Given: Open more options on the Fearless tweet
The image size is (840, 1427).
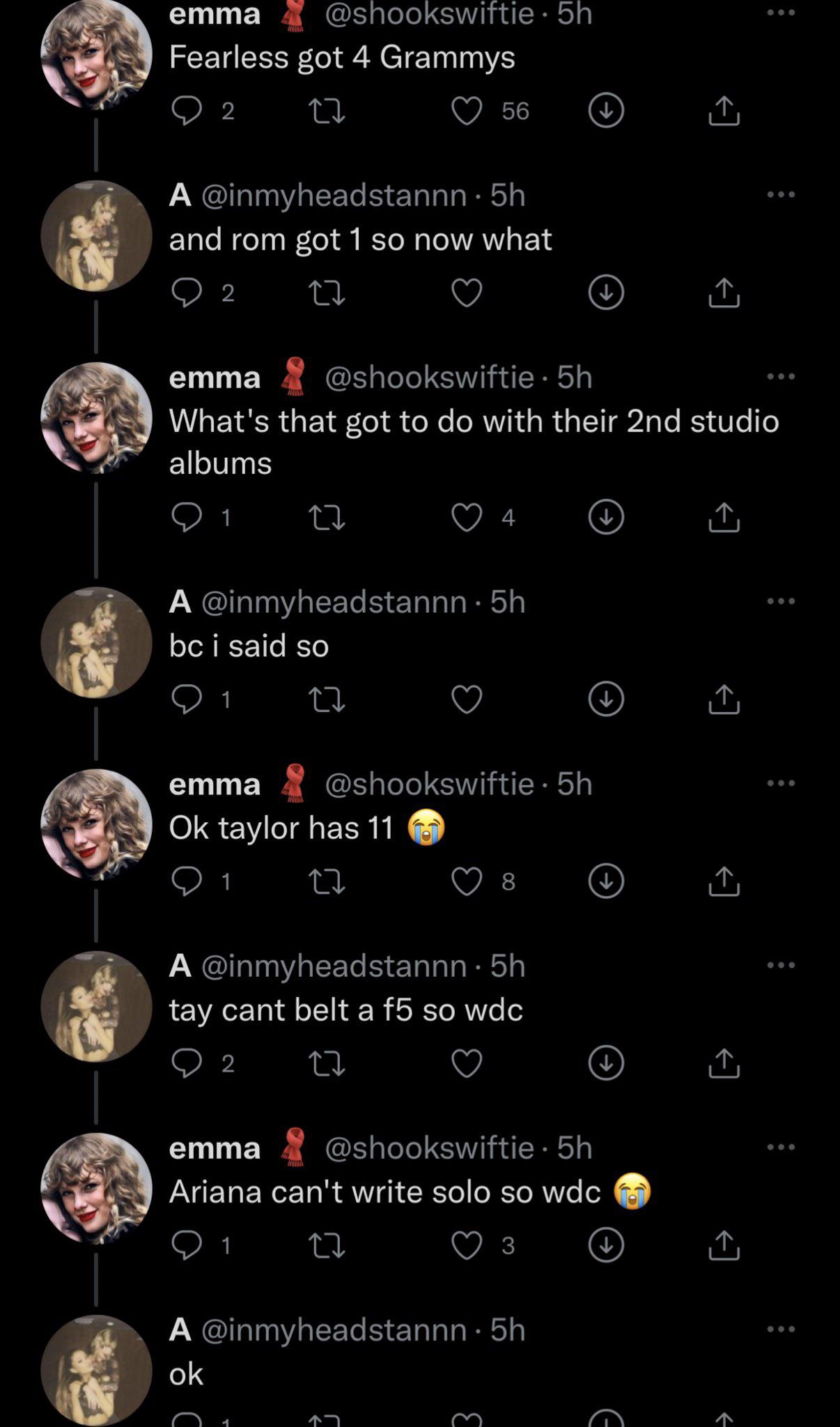Looking at the screenshot, I should [x=781, y=13].
